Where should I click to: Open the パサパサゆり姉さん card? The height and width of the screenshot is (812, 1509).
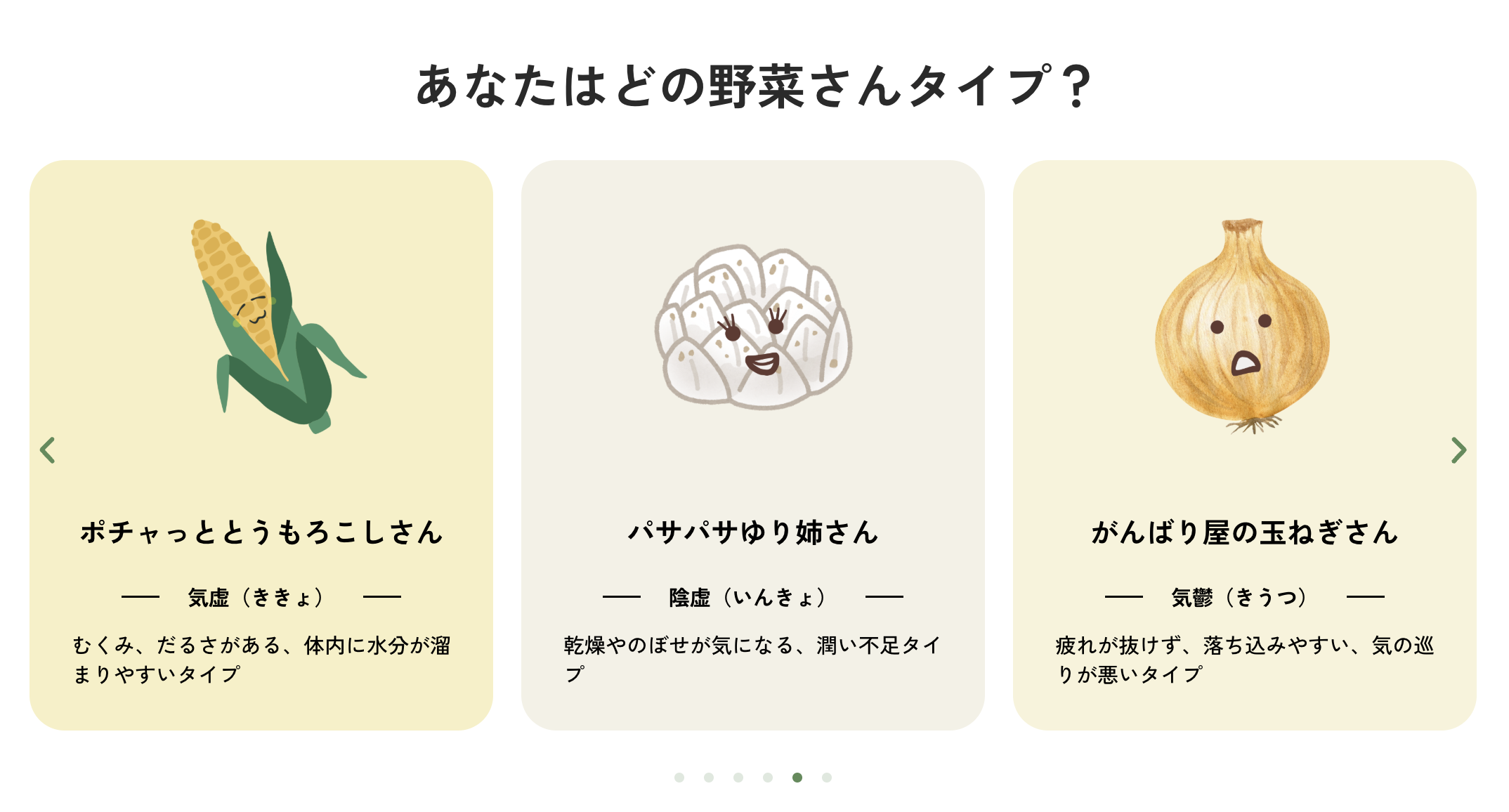pos(752,445)
